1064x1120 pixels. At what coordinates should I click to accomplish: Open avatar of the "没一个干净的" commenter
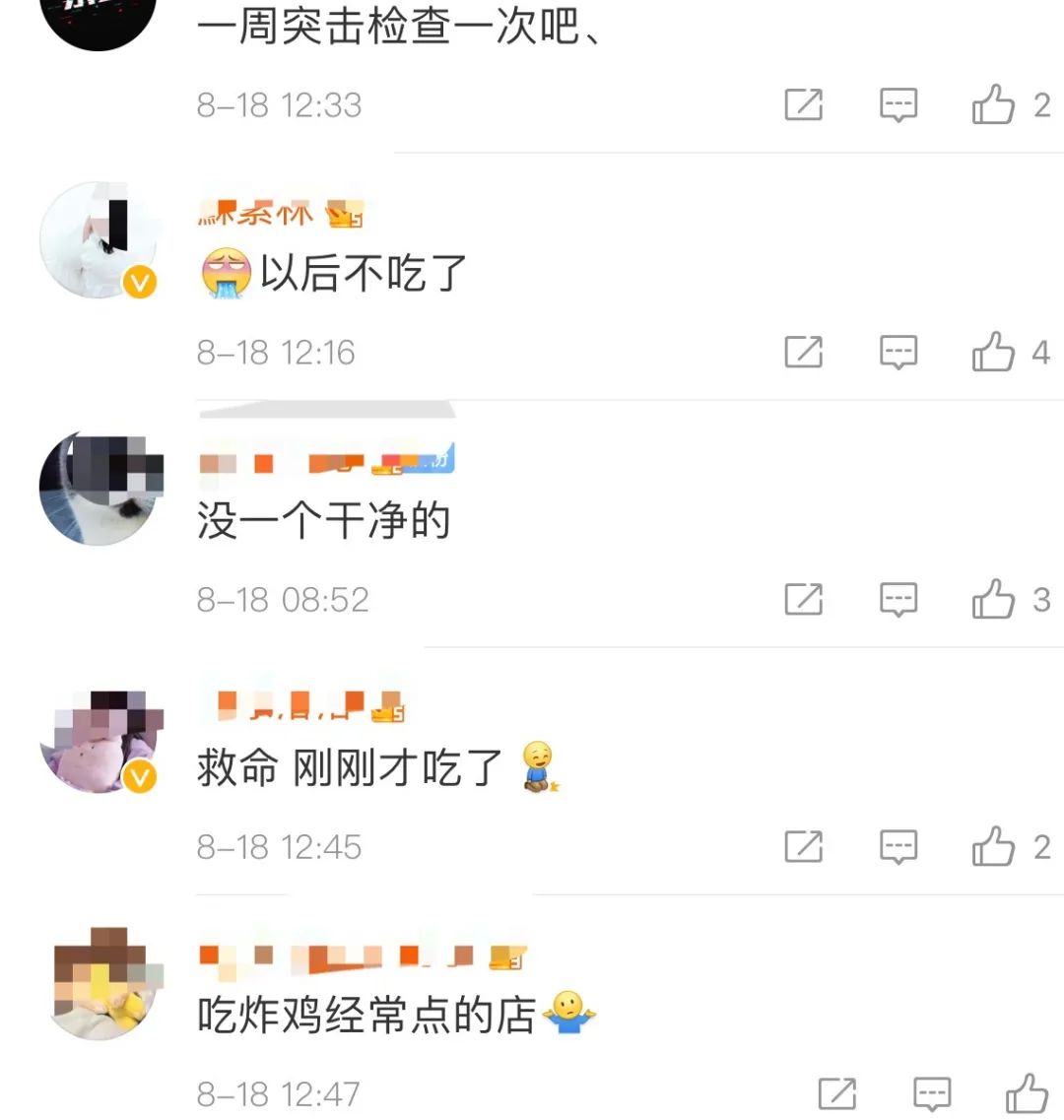click(99, 488)
